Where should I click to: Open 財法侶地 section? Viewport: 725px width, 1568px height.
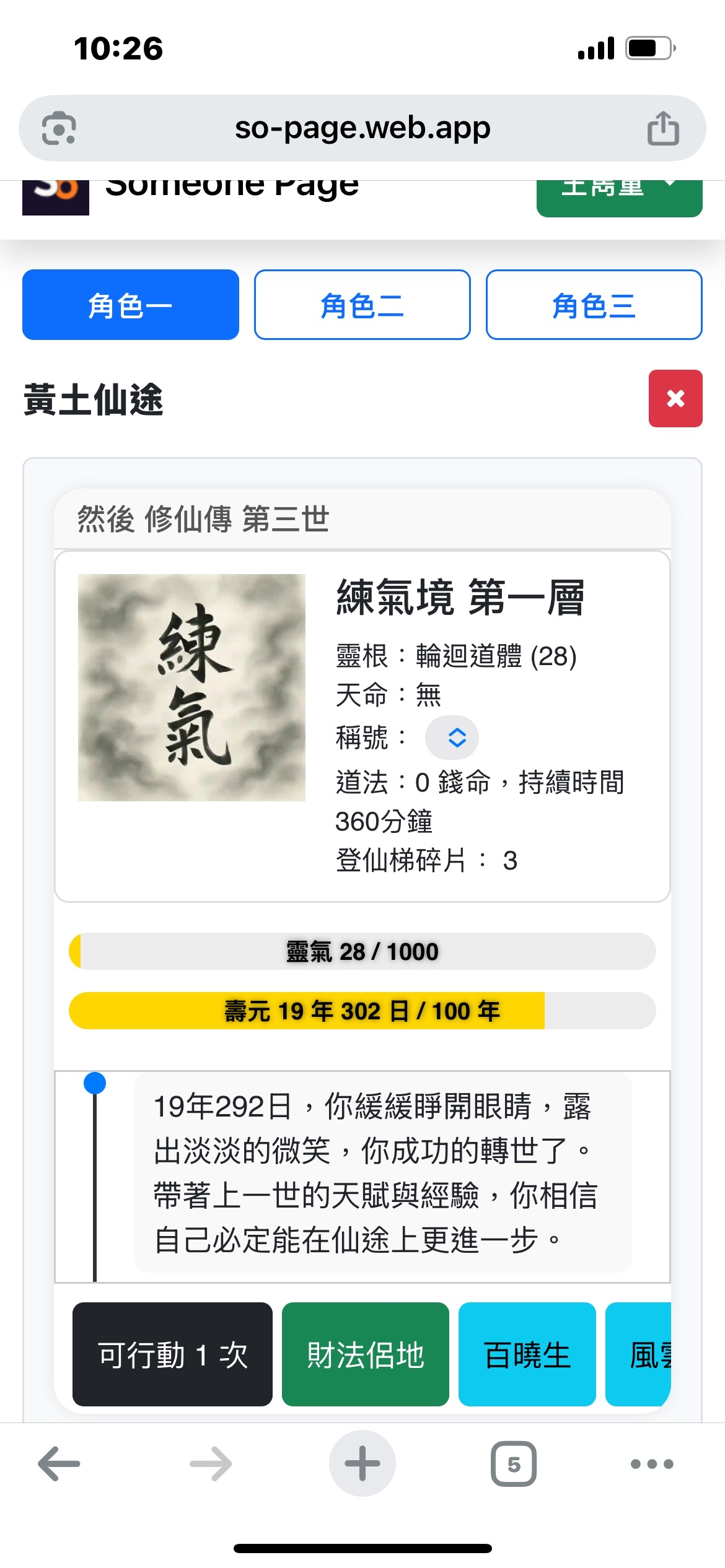click(x=365, y=1354)
